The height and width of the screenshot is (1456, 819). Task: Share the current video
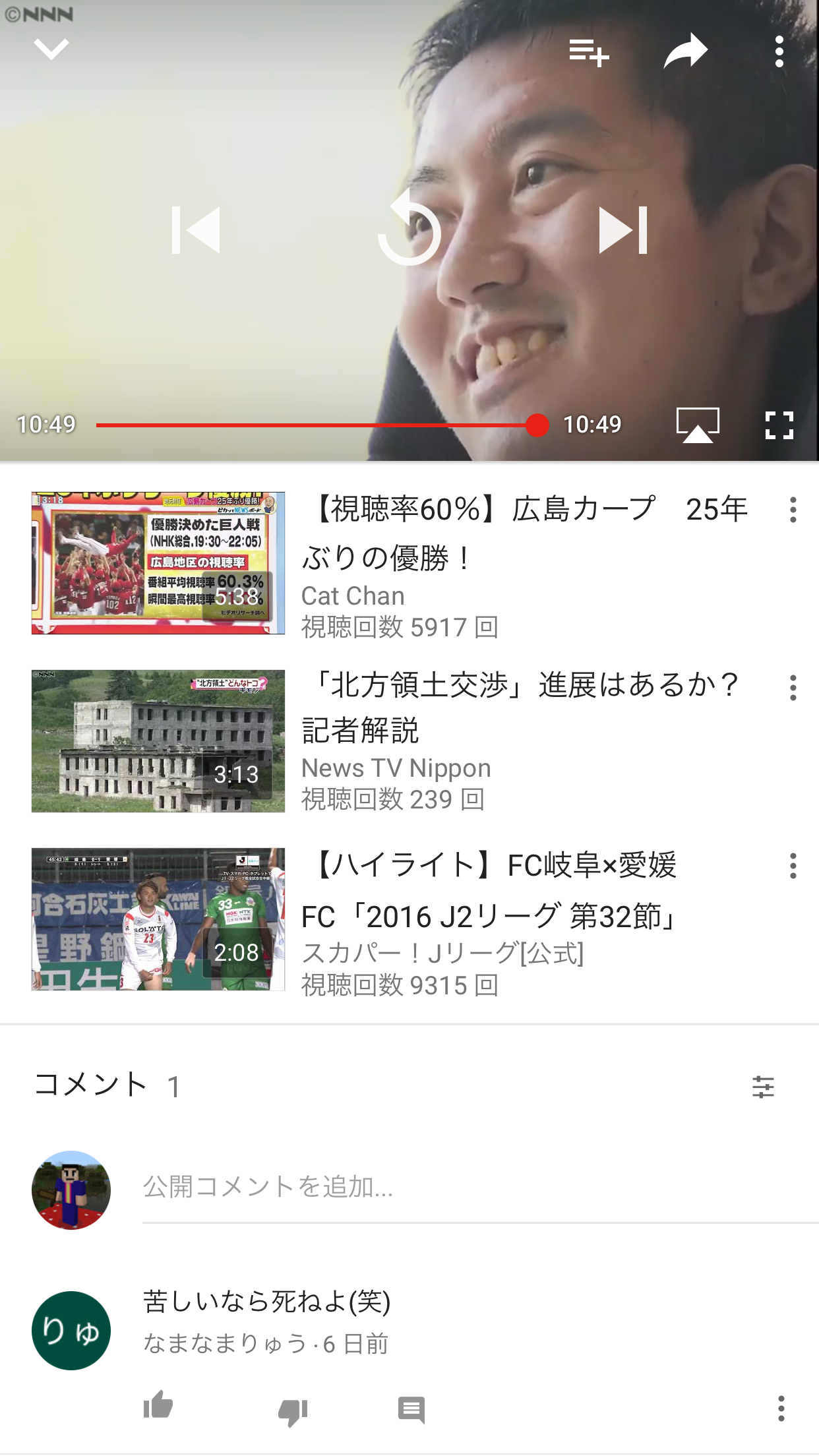[x=685, y=51]
